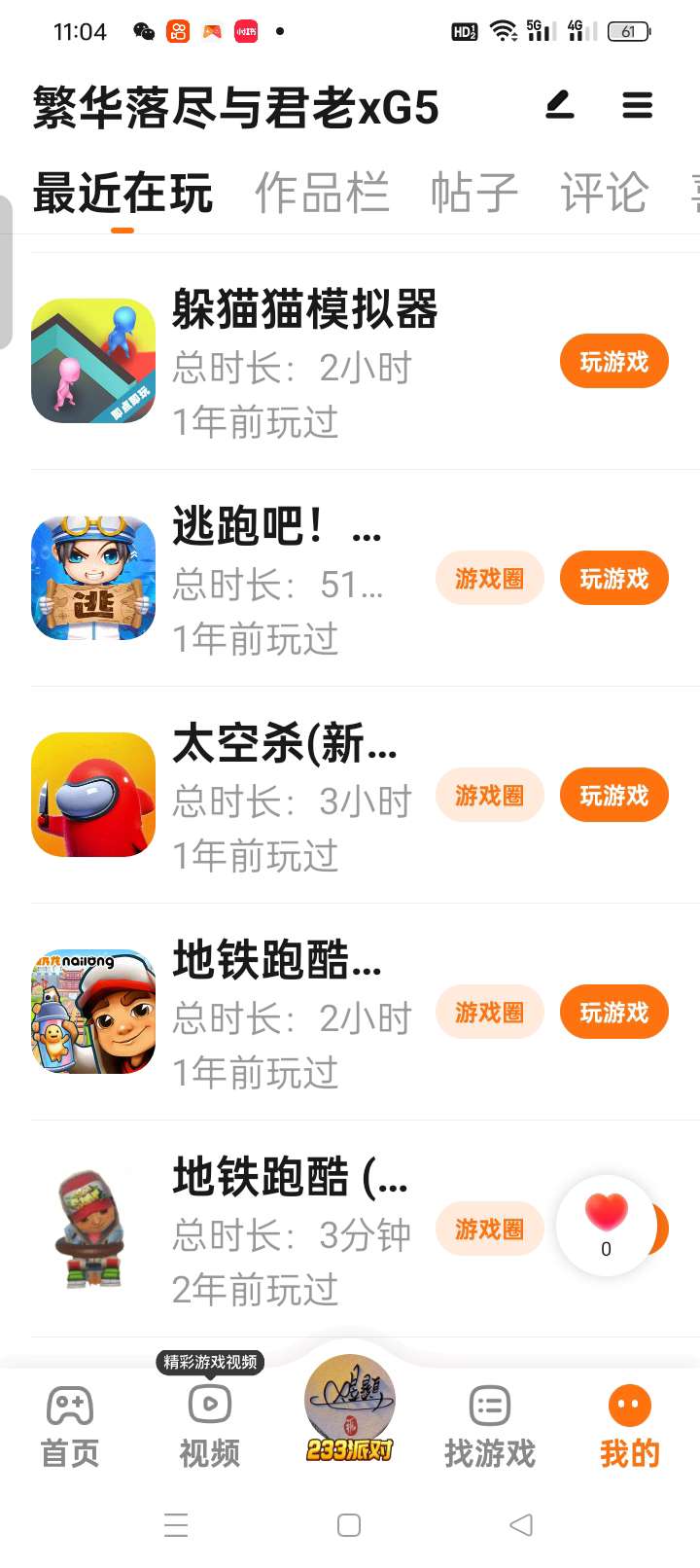Open the hamburger menu at top right
The image size is (700, 1568).
(x=637, y=105)
